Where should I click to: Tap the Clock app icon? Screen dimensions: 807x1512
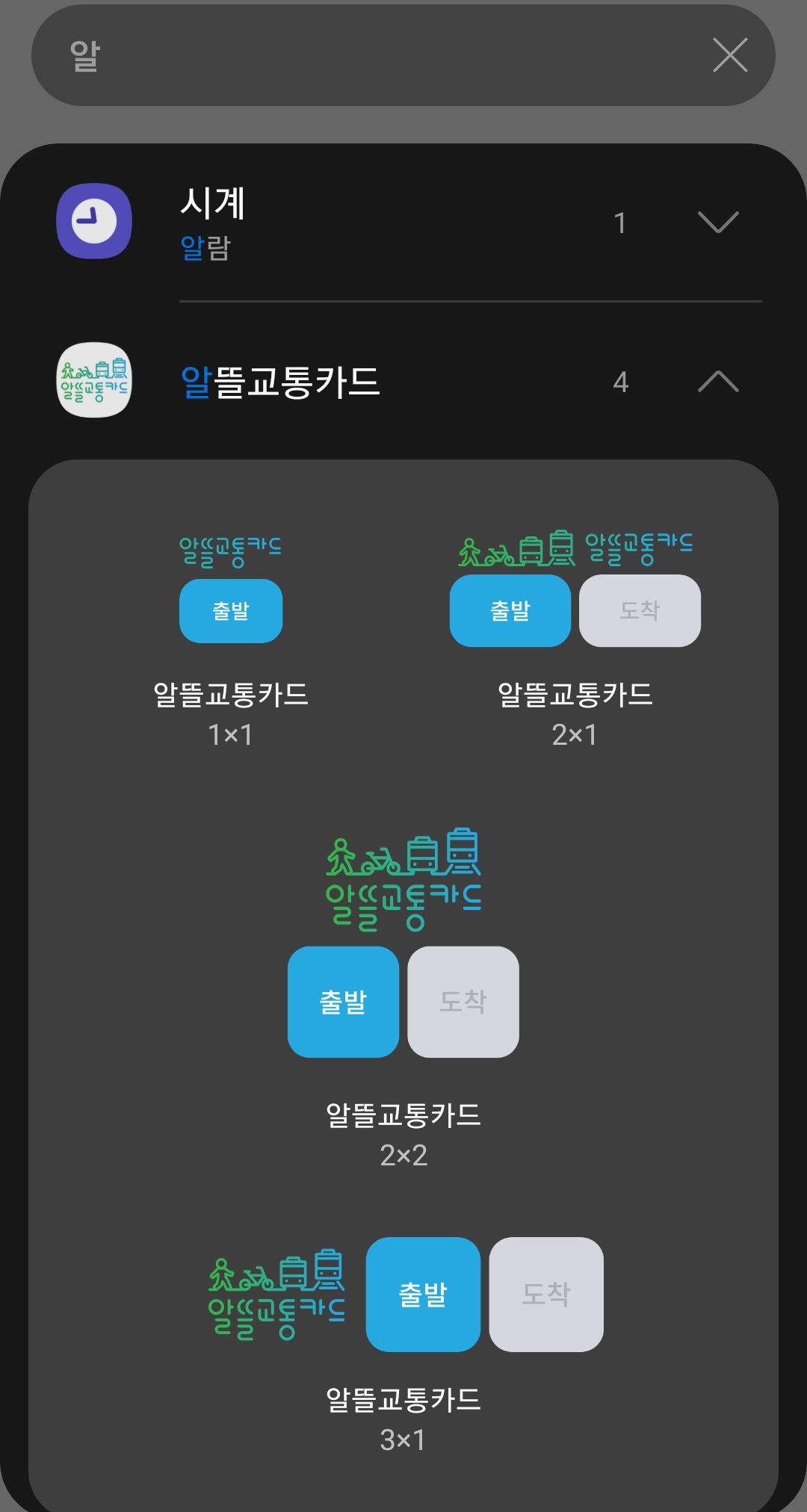pyautogui.click(x=93, y=220)
